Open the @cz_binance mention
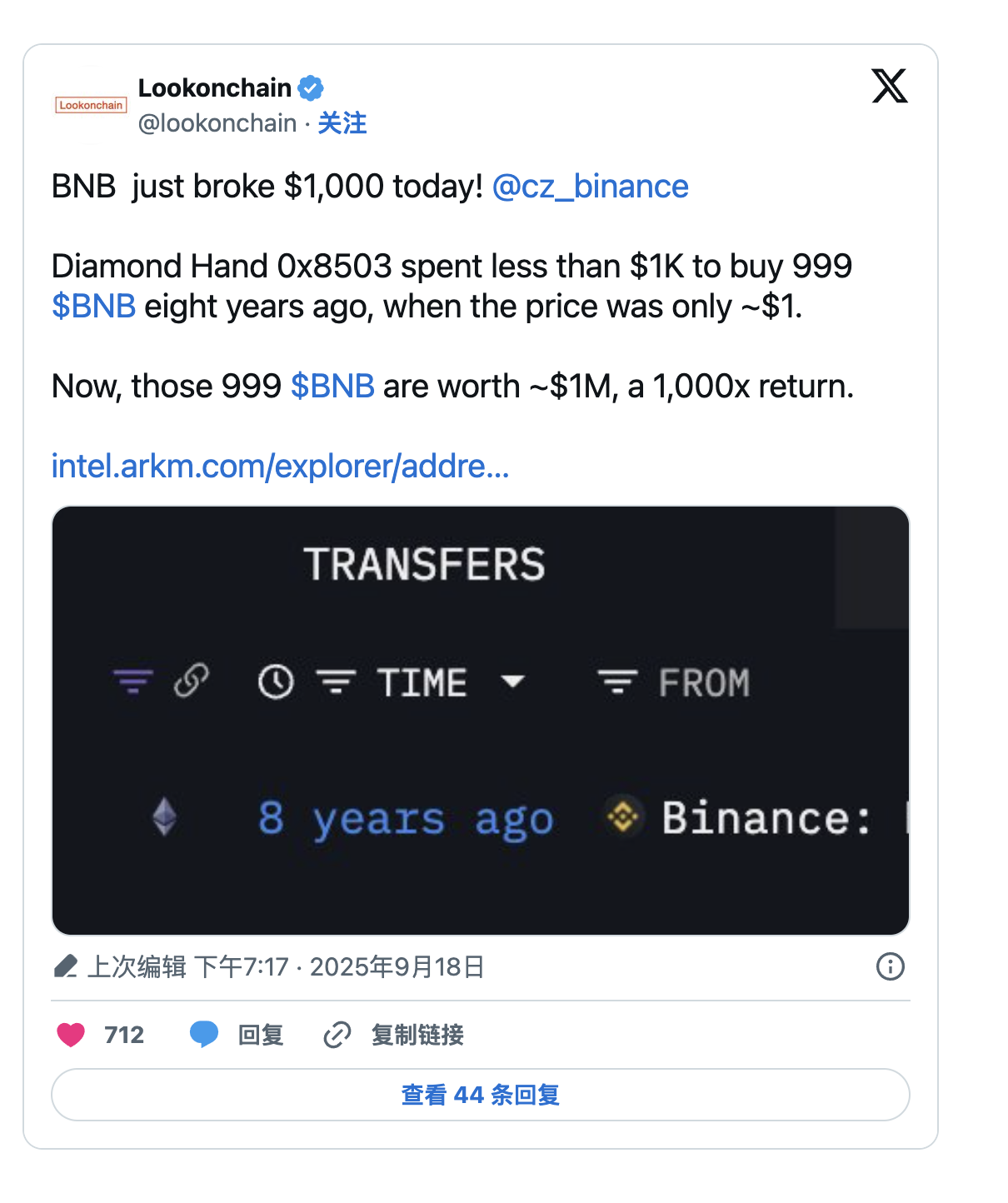 590,187
